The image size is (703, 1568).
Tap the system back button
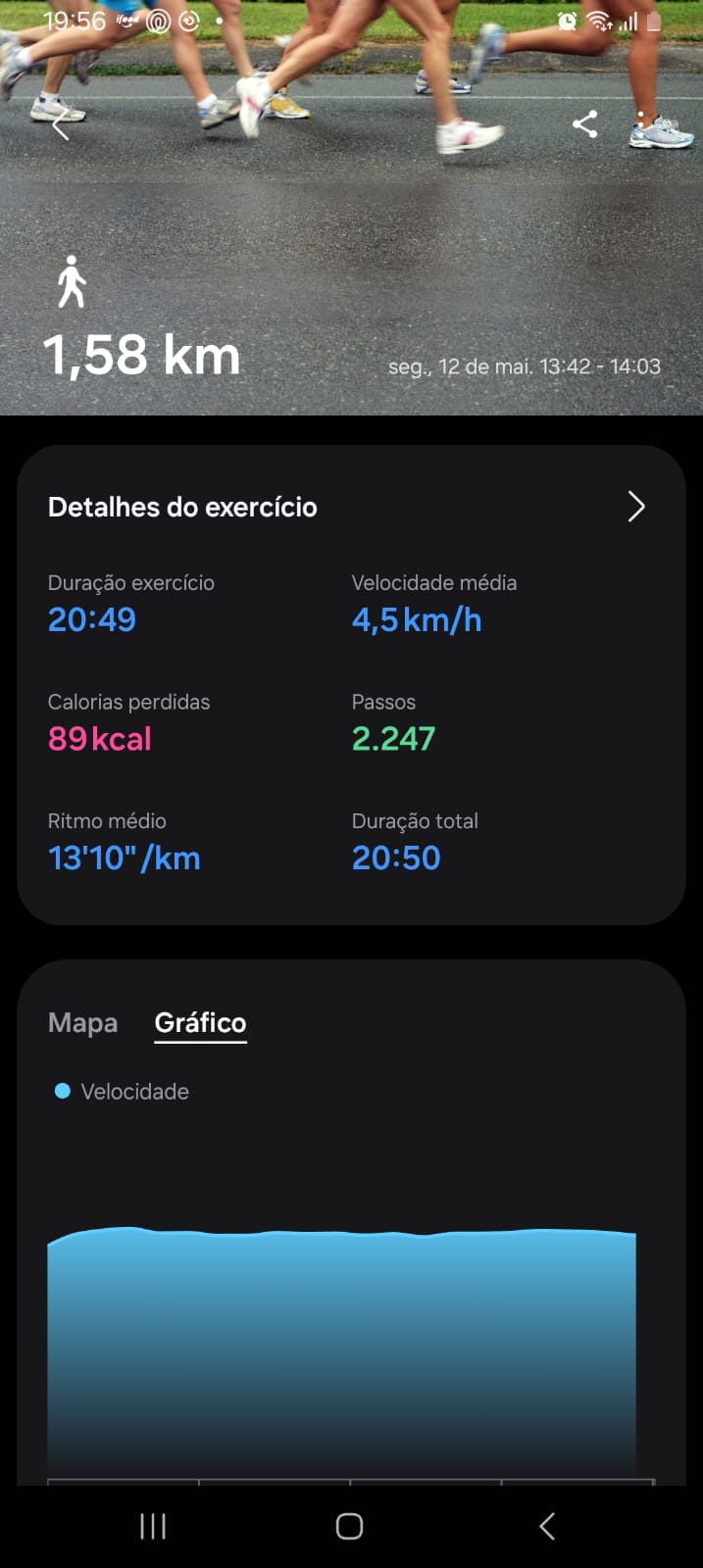tap(547, 1526)
